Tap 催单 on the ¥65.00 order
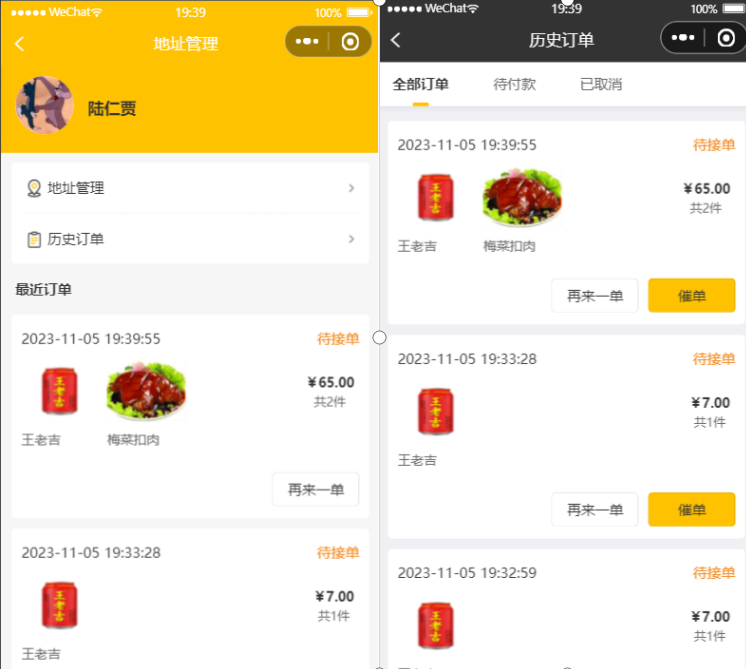This screenshot has height=669, width=746. point(691,296)
